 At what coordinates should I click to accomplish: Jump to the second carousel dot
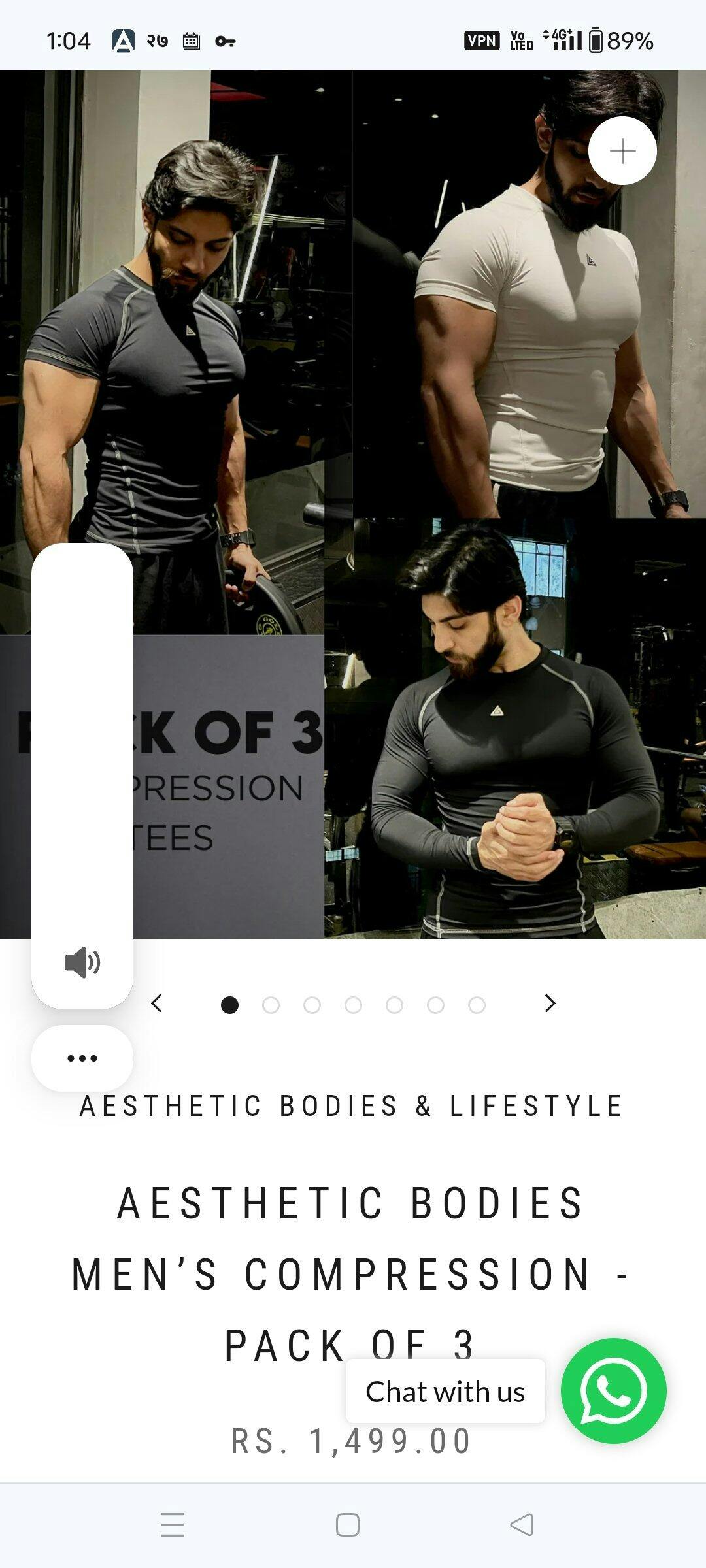point(271,1005)
